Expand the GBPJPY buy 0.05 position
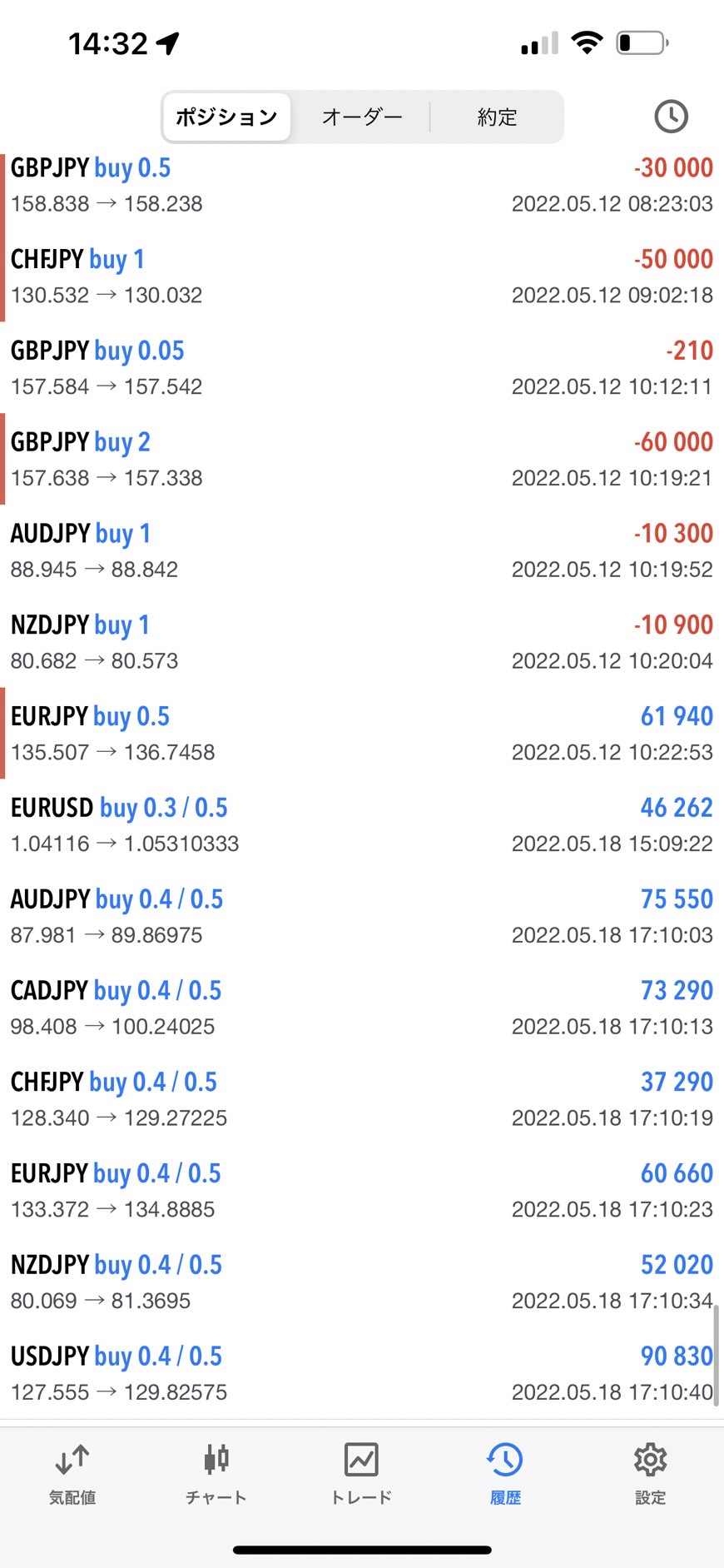The height and width of the screenshot is (1568, 724). pyautogui.click(x=362, y=368)
